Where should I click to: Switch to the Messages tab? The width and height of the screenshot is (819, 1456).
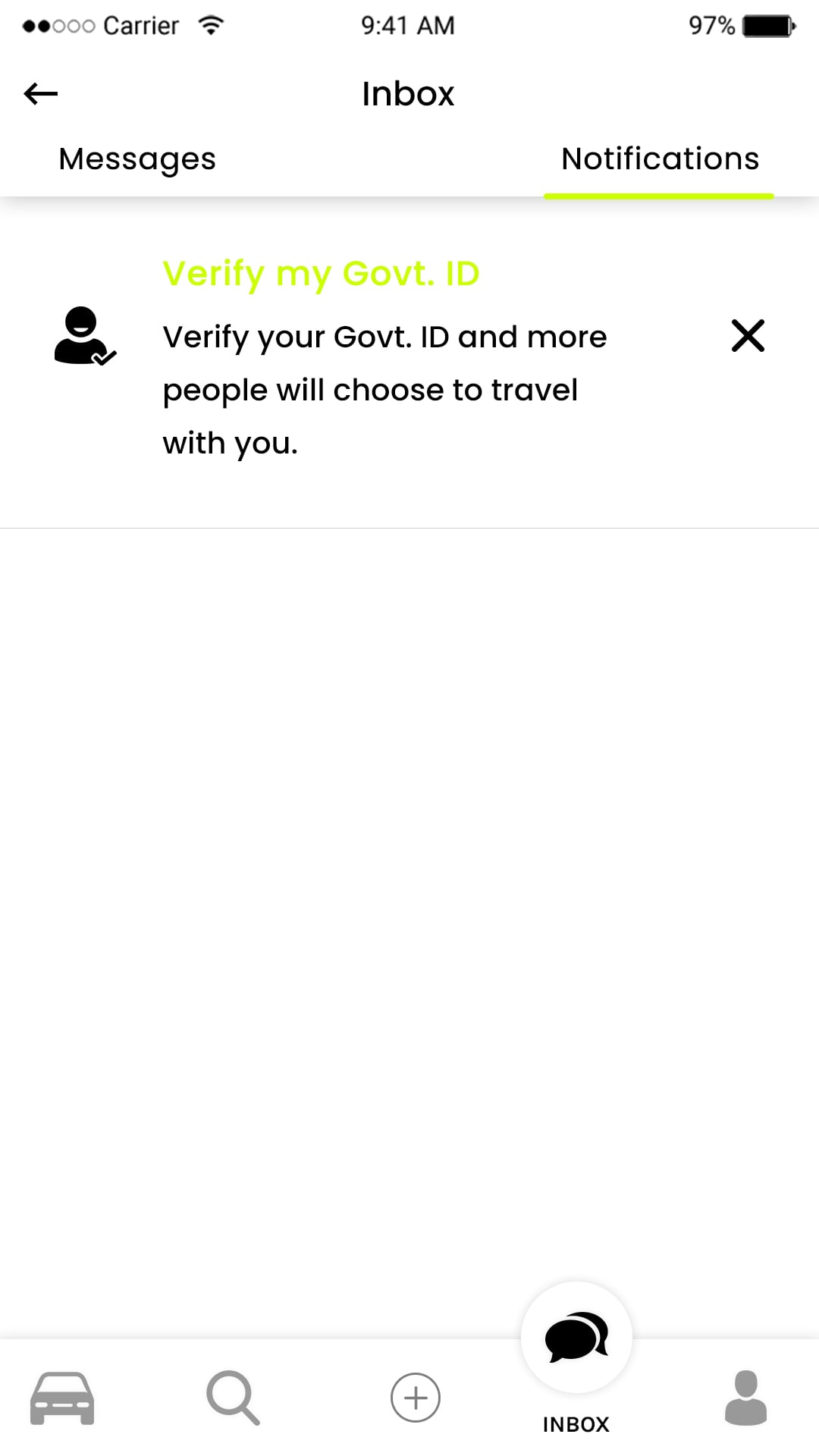click(x=136, y=159)
